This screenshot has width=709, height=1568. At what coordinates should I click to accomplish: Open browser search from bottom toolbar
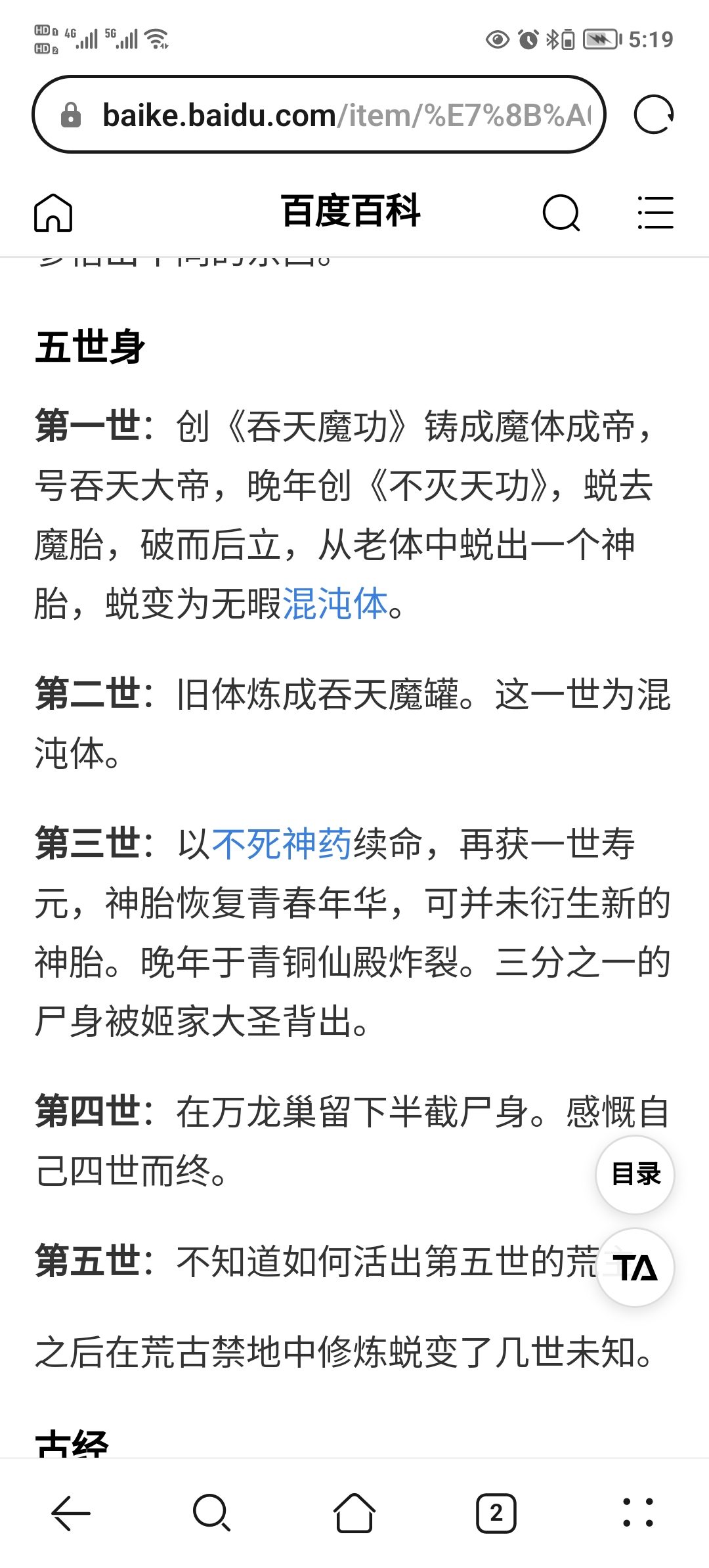[212, 1513]
